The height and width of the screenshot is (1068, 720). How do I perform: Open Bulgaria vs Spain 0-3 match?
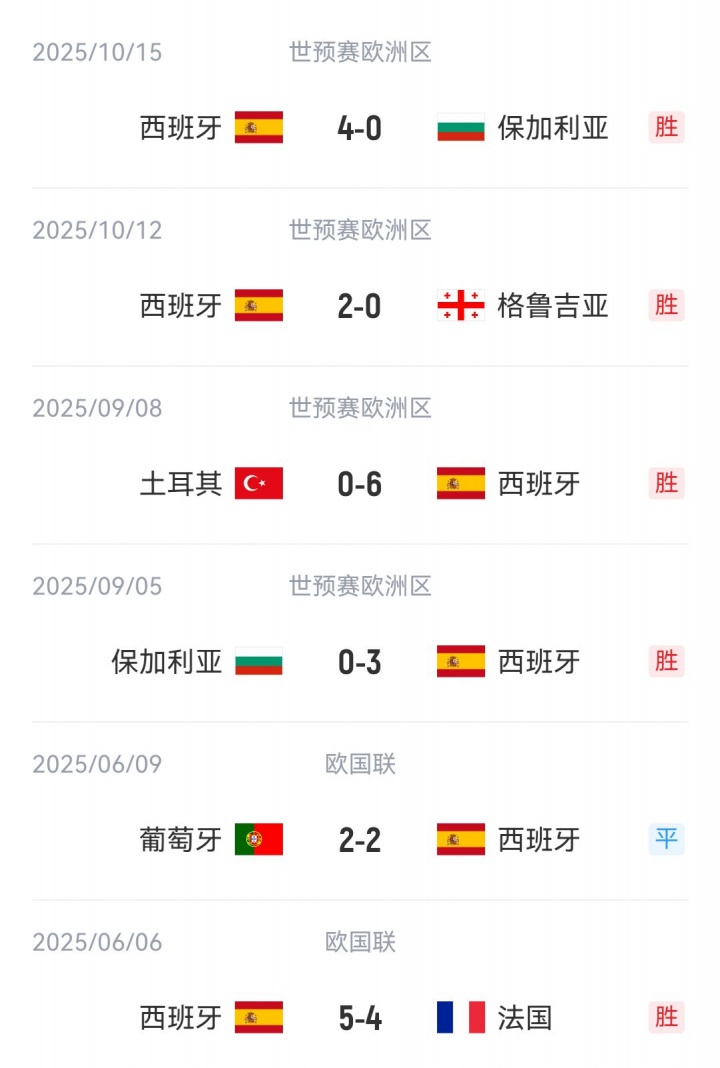pyautogui.click(x=360, y=662)
